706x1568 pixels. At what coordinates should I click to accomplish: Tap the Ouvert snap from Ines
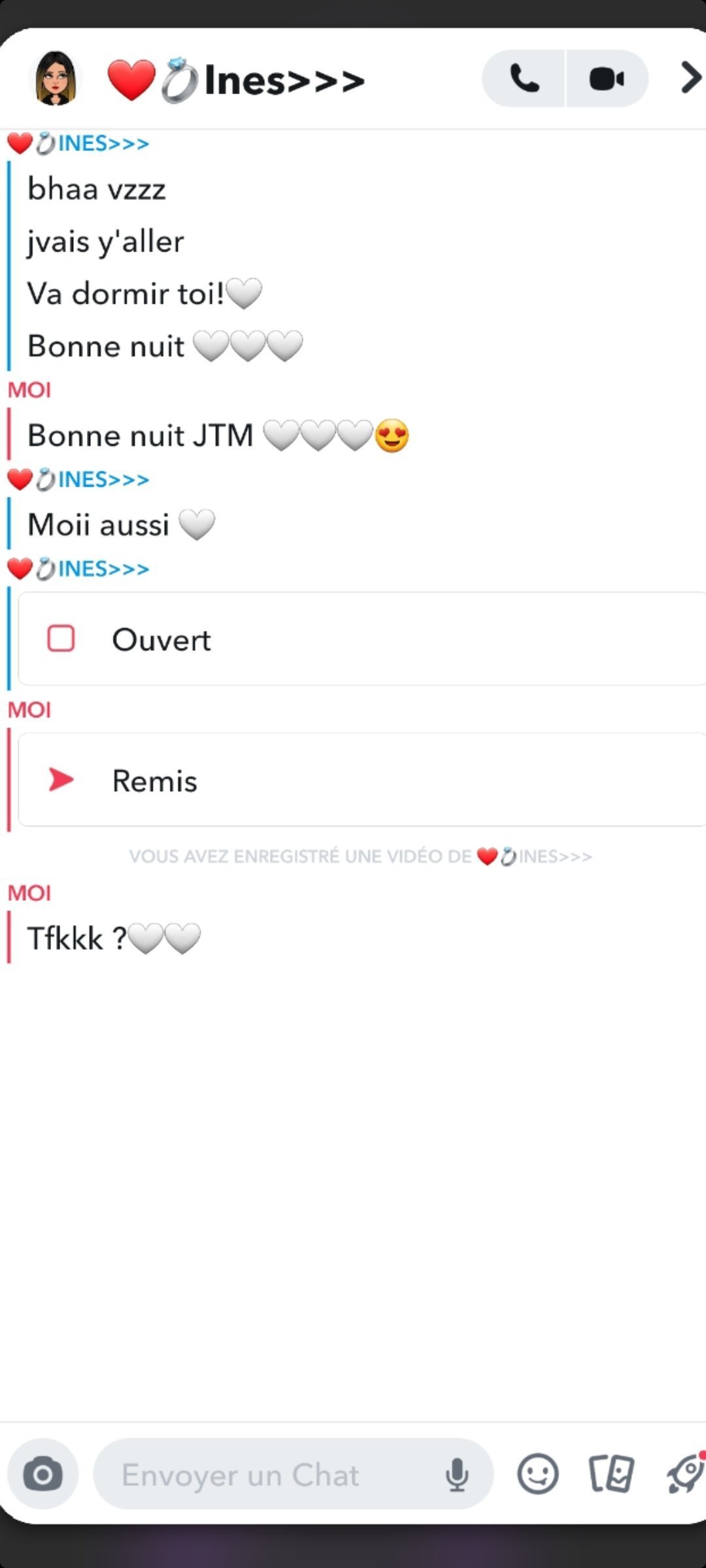click(x=362, y=638)
